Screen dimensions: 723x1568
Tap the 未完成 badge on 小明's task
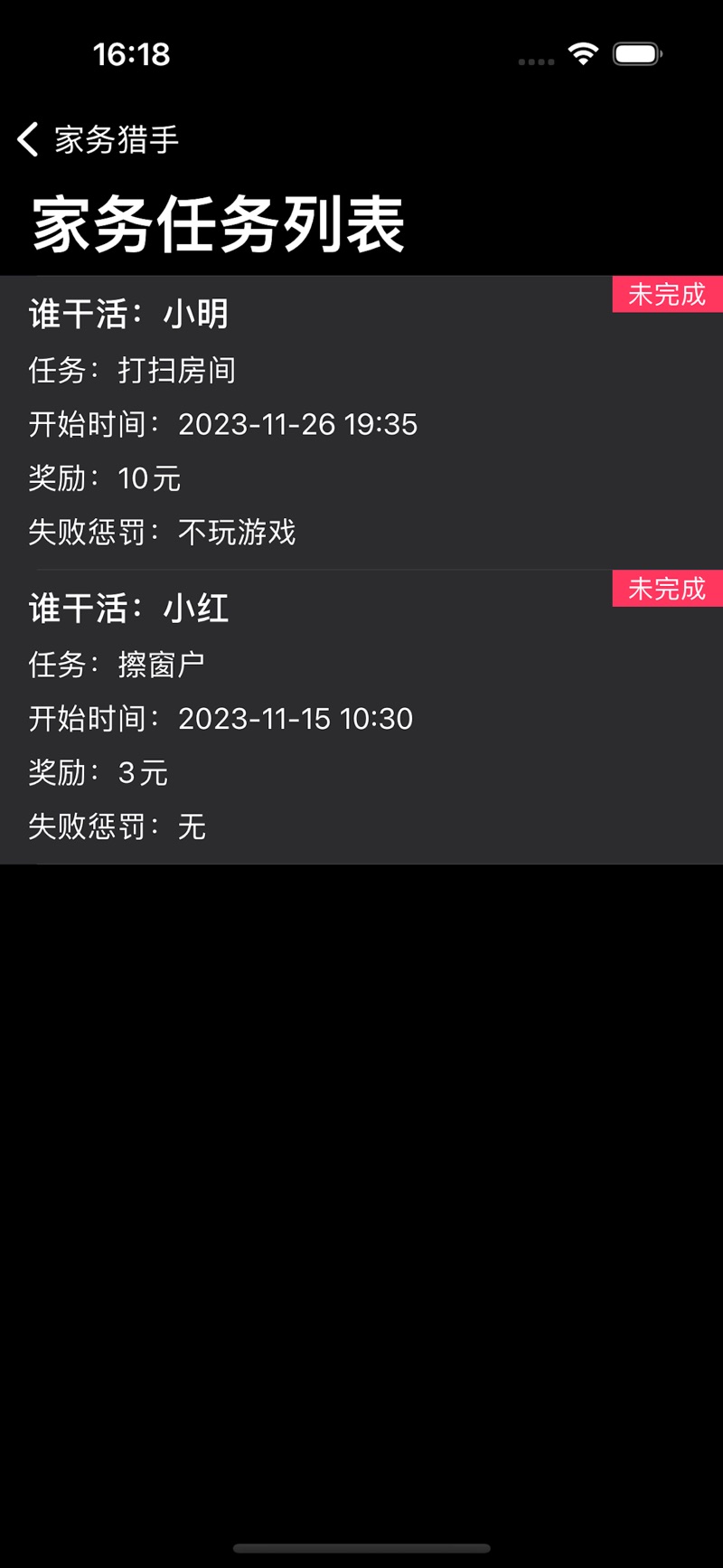[x=667, y=294]
